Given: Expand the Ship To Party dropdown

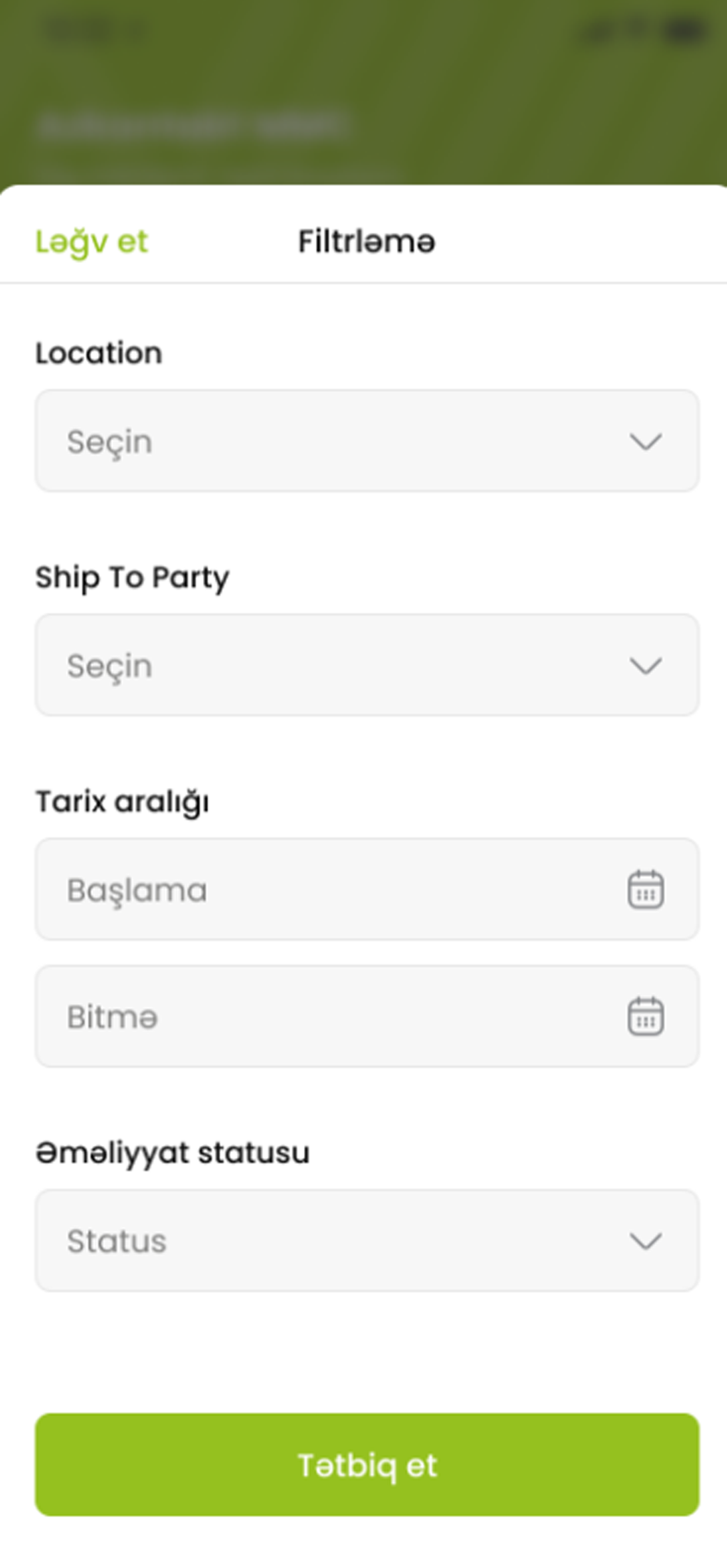Looking at the screenshot, I should point(367,665).
